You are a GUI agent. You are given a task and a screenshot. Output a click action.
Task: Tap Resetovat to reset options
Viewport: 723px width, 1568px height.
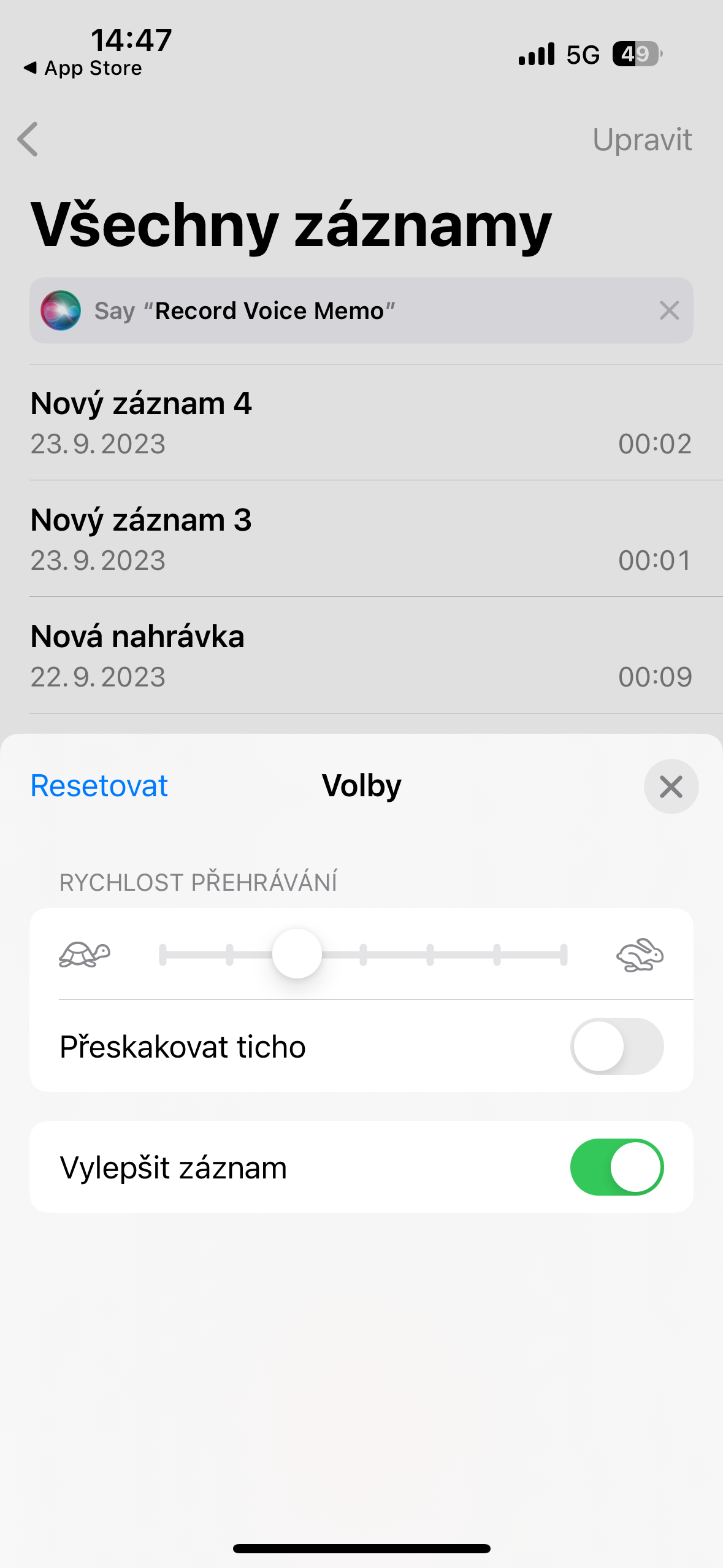click(x=99, y=786)
